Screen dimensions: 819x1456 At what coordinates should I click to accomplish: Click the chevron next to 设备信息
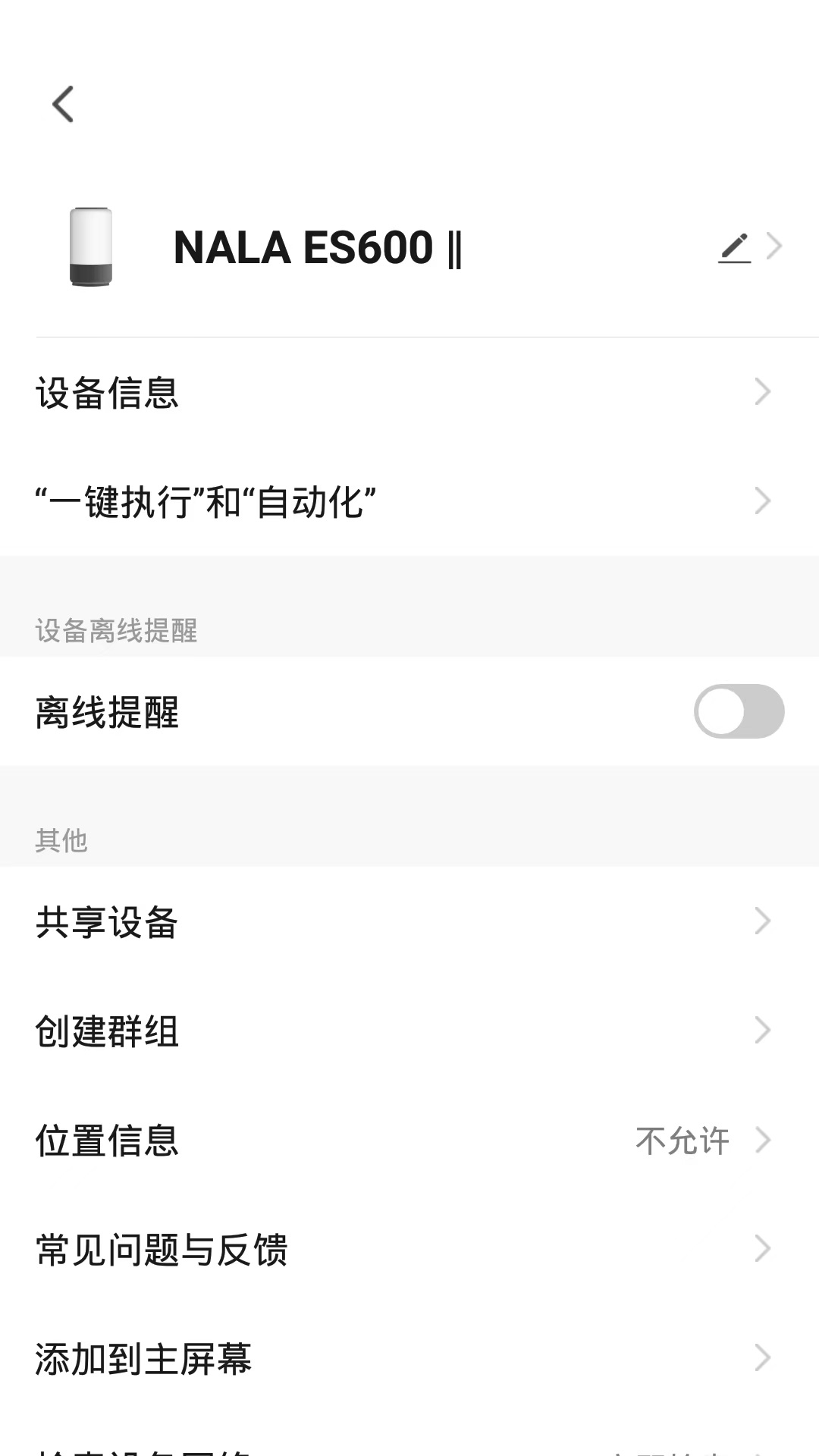point(763,393)
